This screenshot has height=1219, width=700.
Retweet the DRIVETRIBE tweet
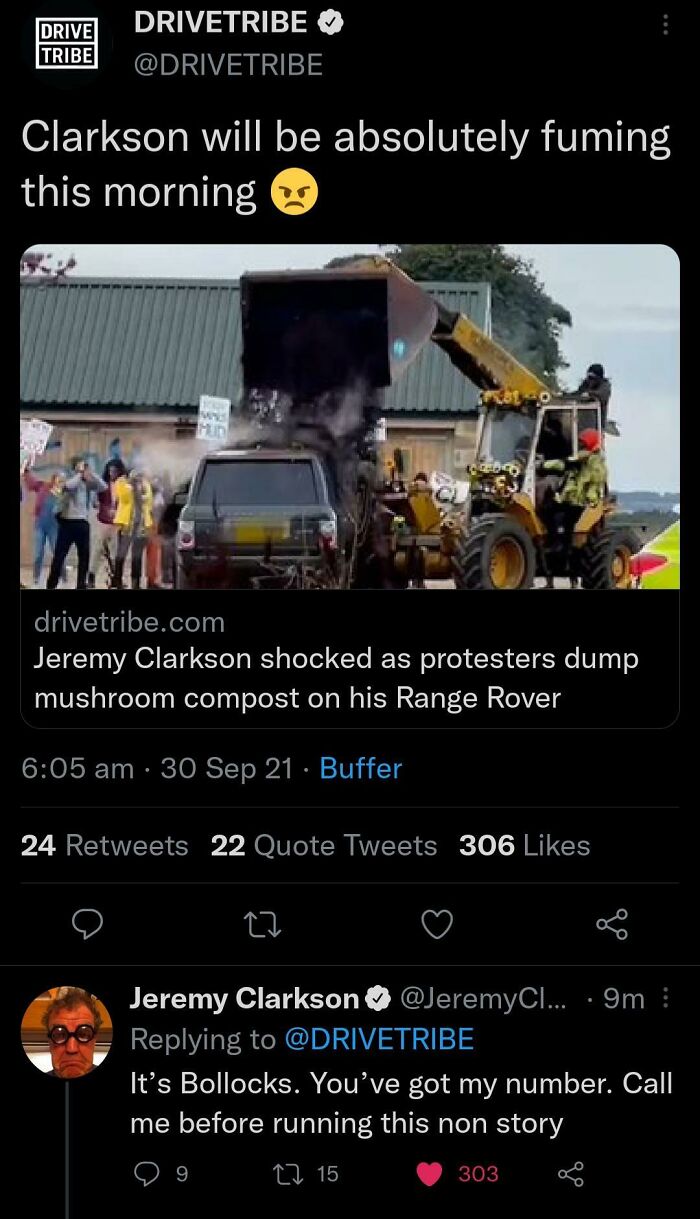point(262,926)
